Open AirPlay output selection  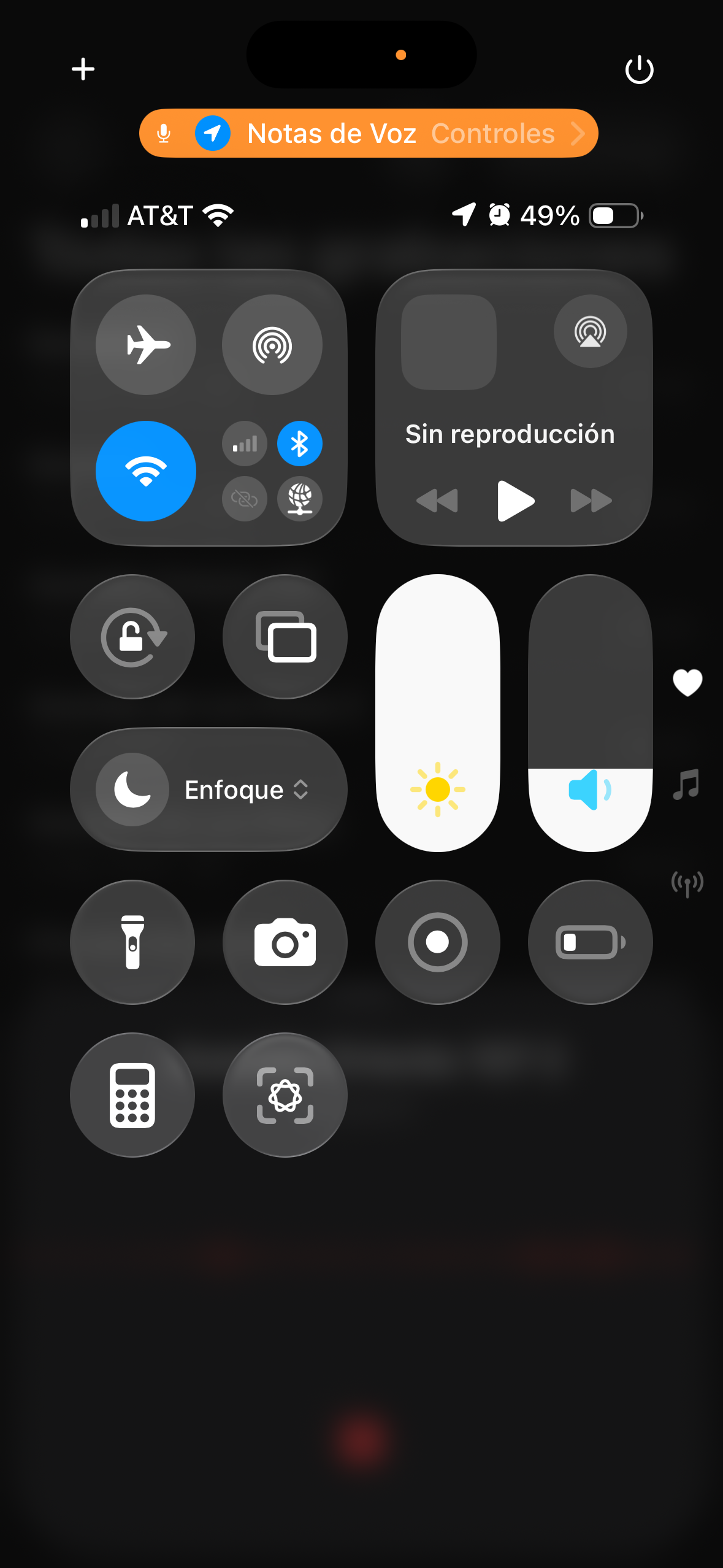590,331
